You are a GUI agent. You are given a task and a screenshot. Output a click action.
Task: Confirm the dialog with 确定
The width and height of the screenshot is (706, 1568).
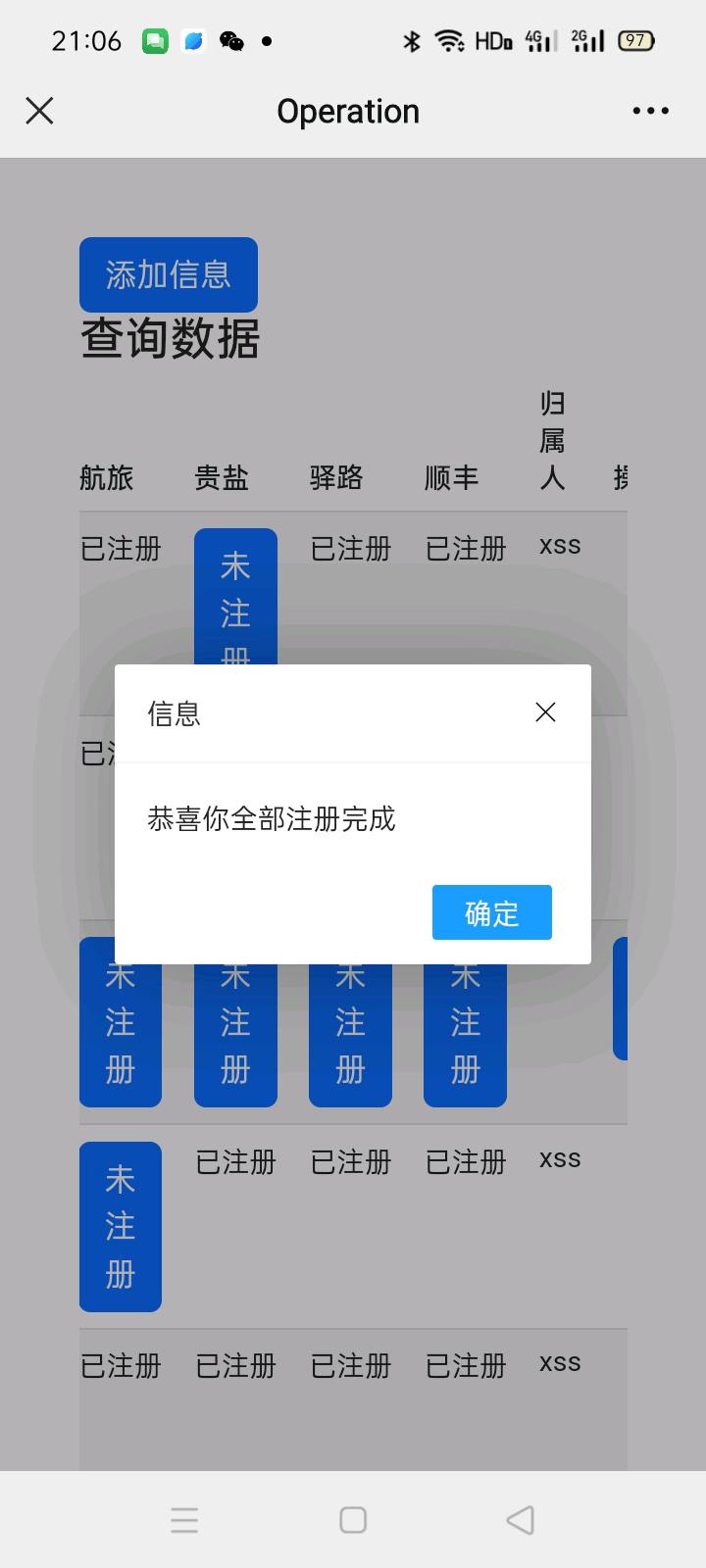click(x=491, y=912)
